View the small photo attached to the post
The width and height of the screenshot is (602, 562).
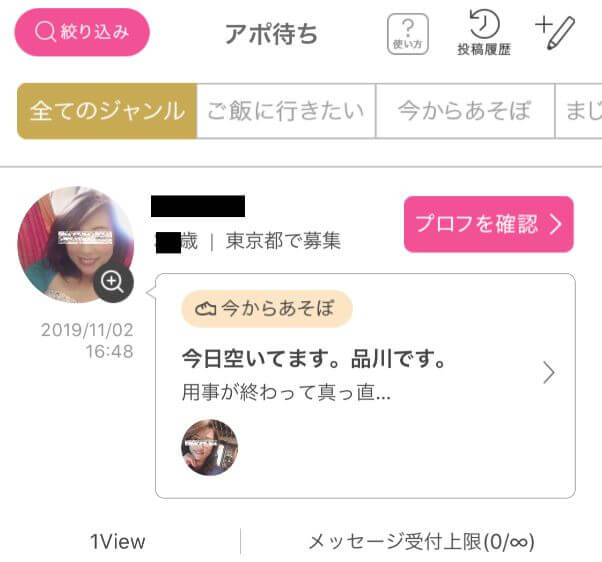coord(209,447)
